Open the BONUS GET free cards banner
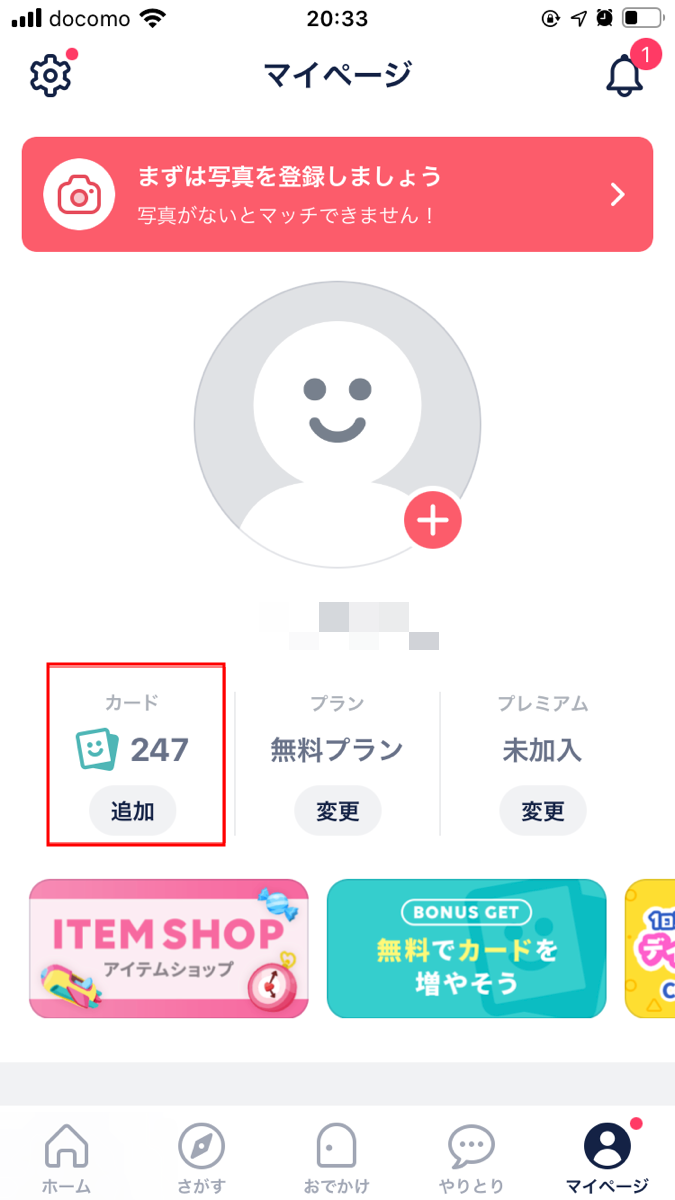 pos(466,948)
